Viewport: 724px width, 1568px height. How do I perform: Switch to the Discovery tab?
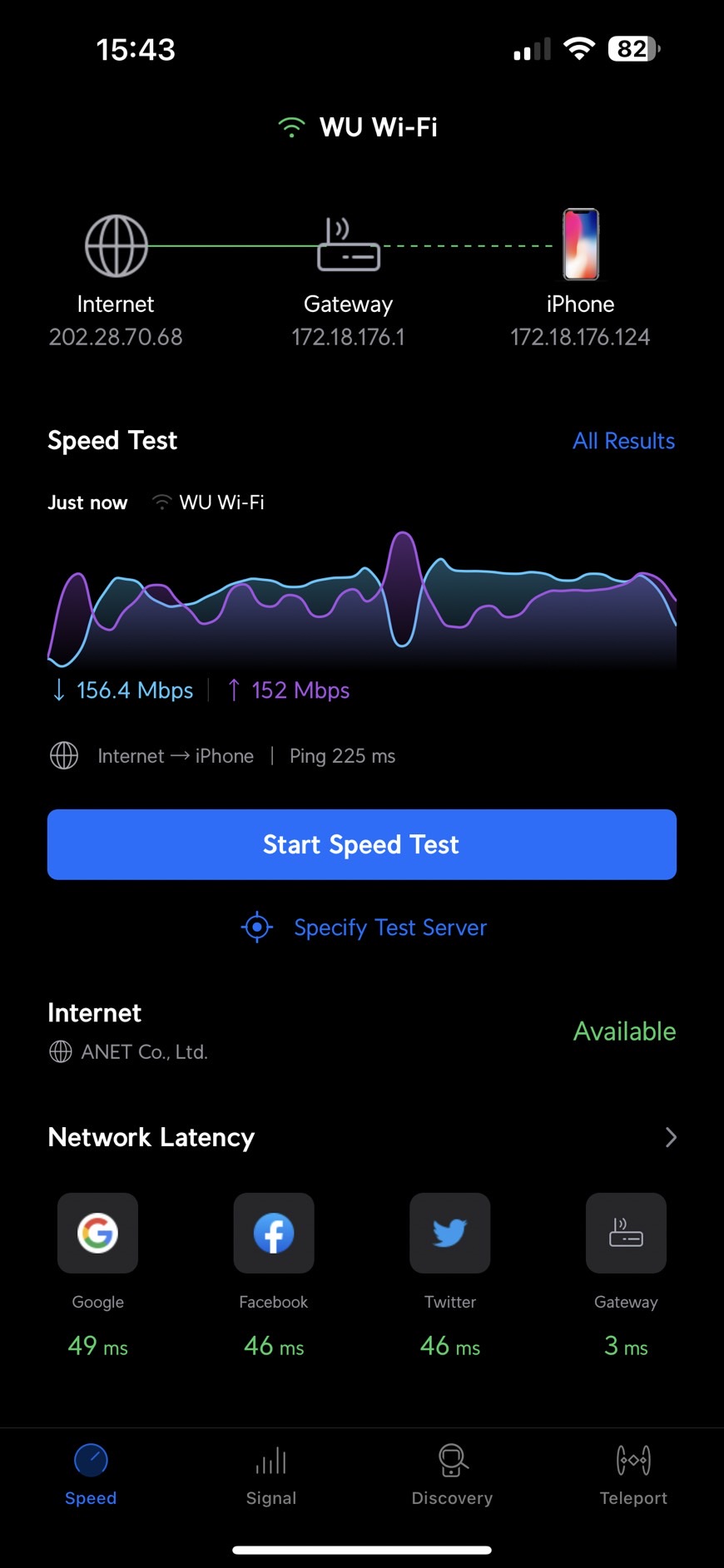point(452,1475)
